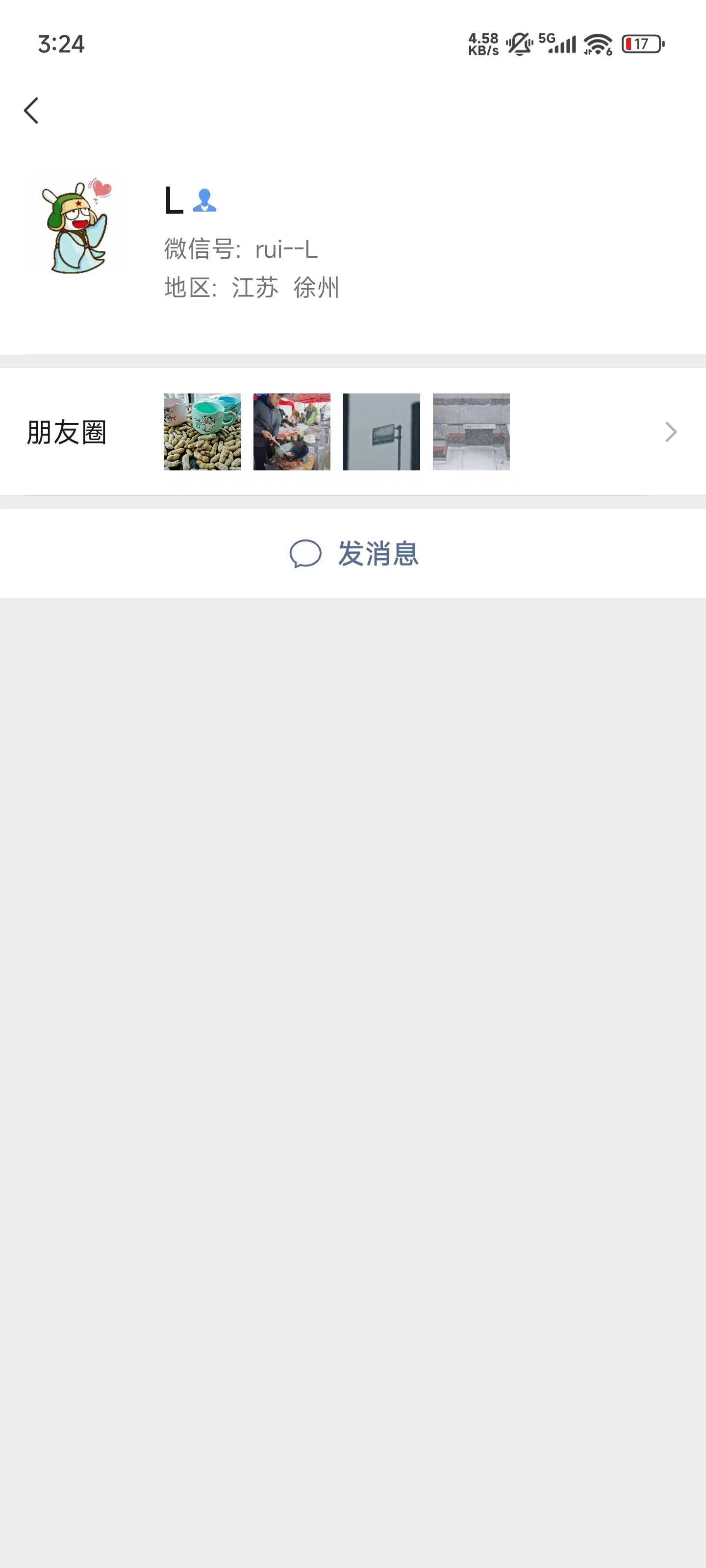
Task: Go back using the top-left arrow
Action: [31, 111]
